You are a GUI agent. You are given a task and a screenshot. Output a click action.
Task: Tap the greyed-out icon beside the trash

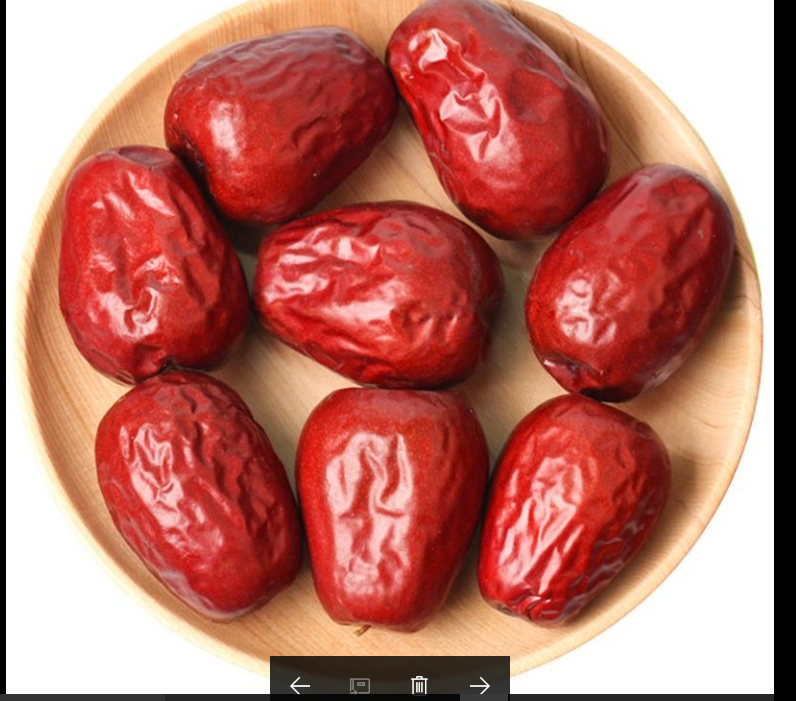tap(360, 685)
